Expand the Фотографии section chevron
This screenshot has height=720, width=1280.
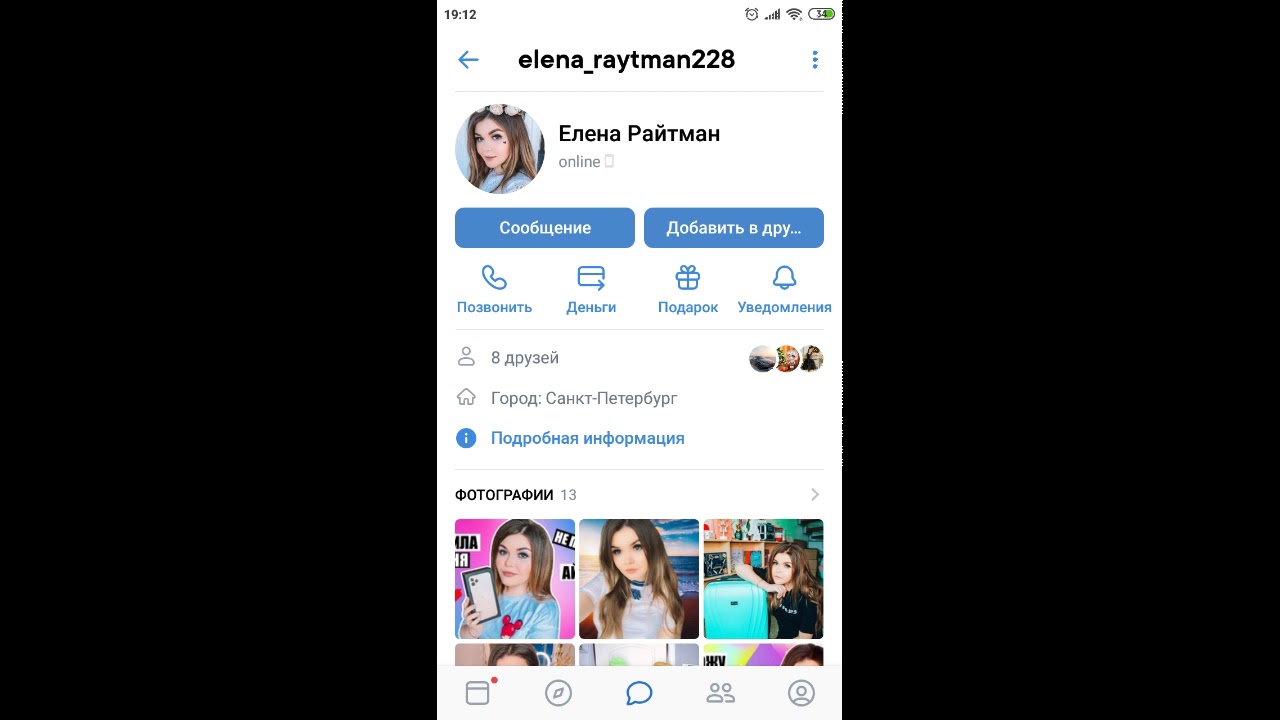(x=814, y=495)
